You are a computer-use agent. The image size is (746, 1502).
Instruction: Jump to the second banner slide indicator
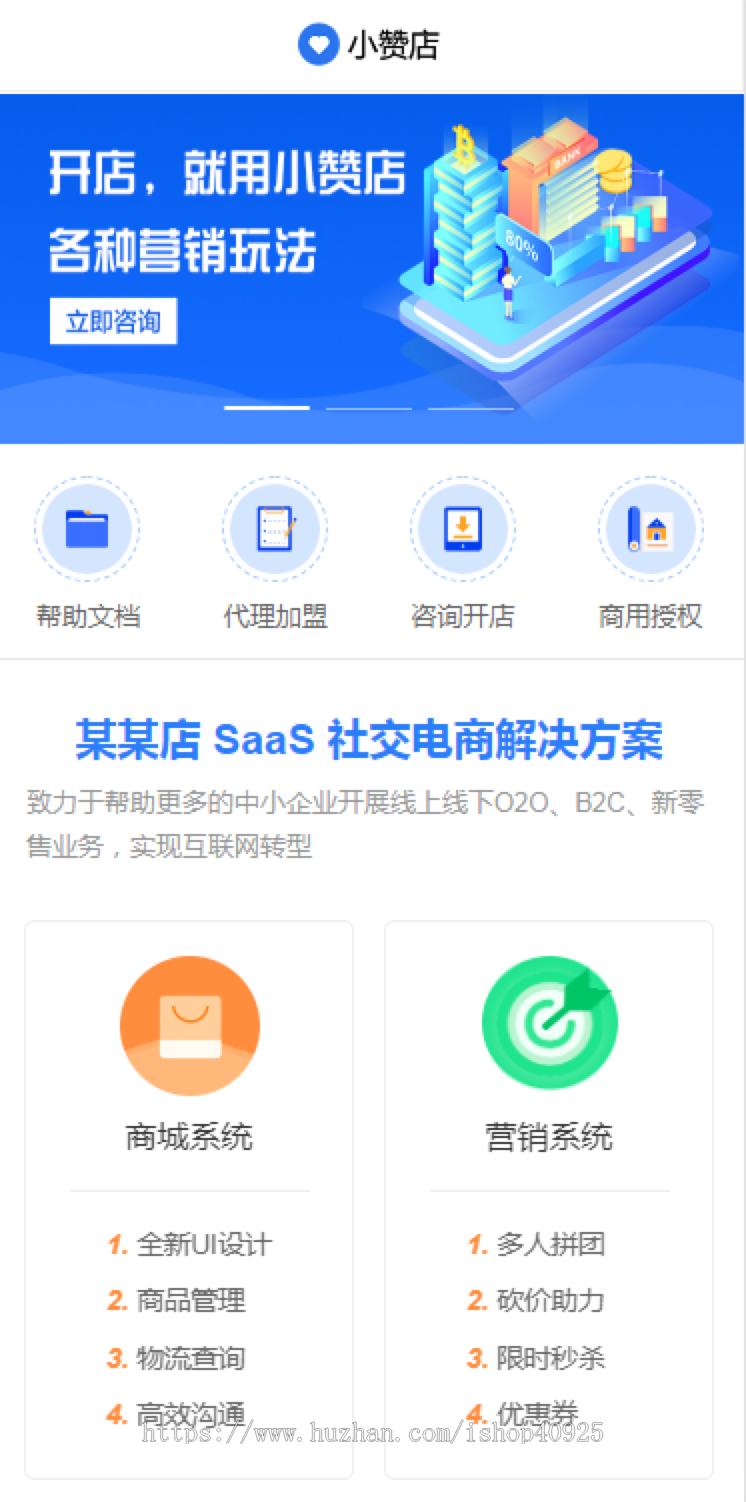click(369, 408)
